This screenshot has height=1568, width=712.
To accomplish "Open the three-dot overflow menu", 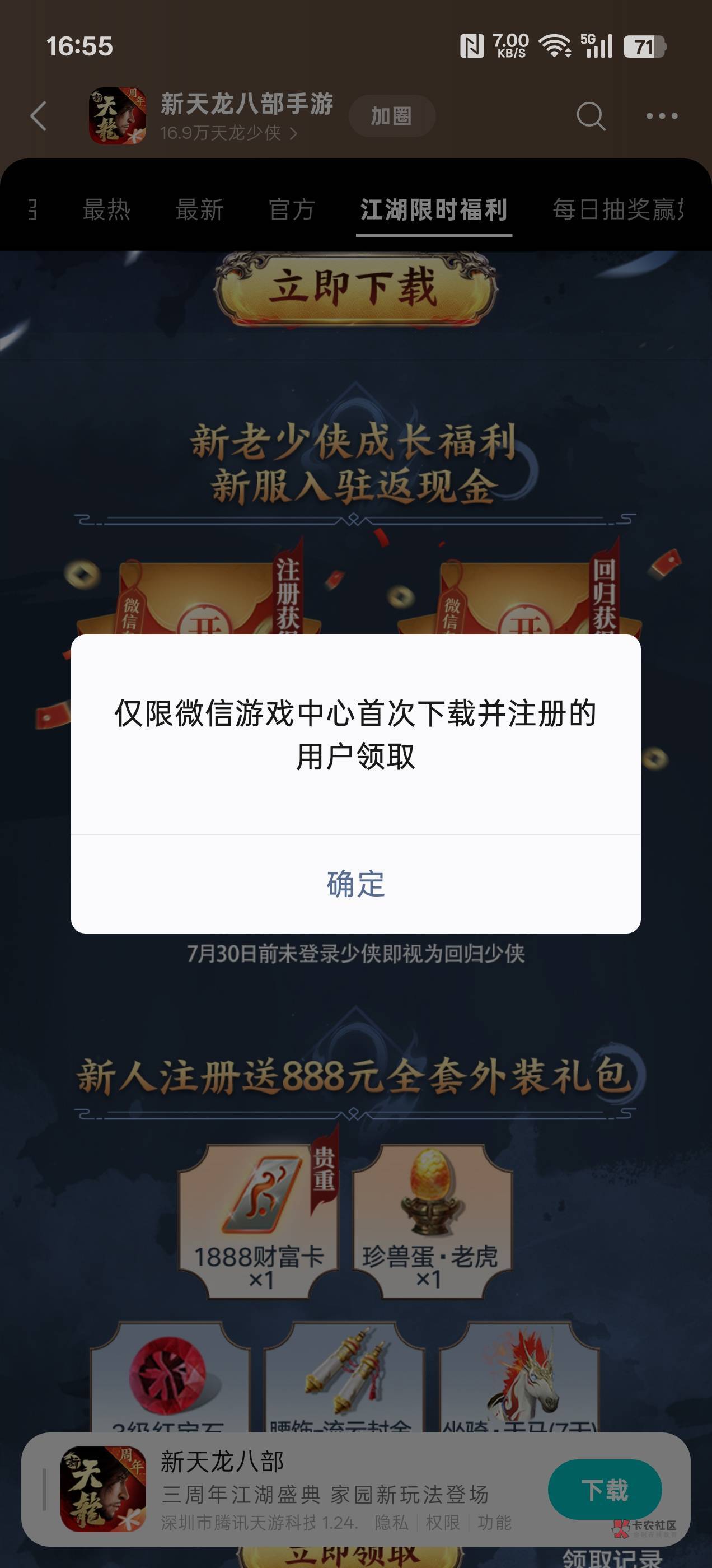I will (x=662, y=116).
